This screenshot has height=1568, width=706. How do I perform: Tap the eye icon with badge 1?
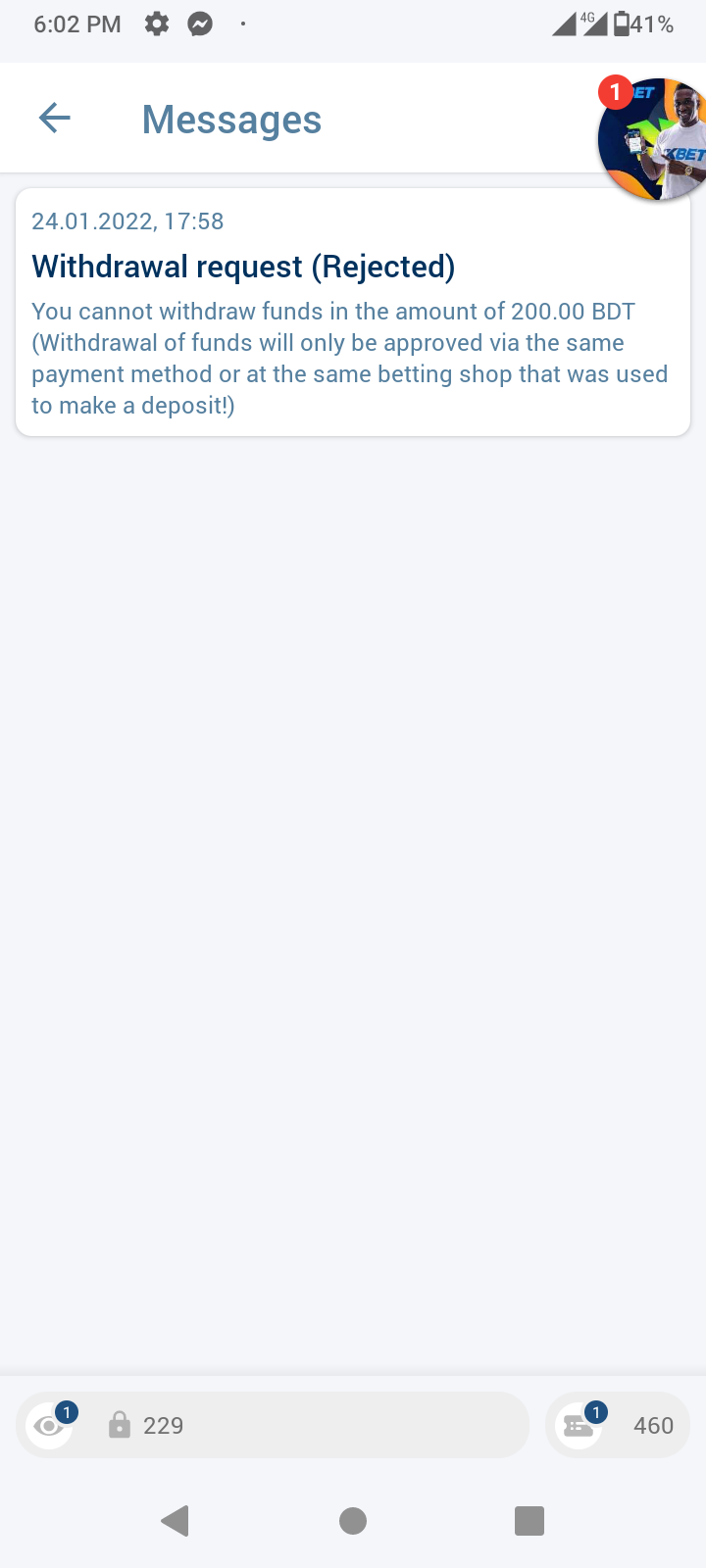pos(50,1425)
